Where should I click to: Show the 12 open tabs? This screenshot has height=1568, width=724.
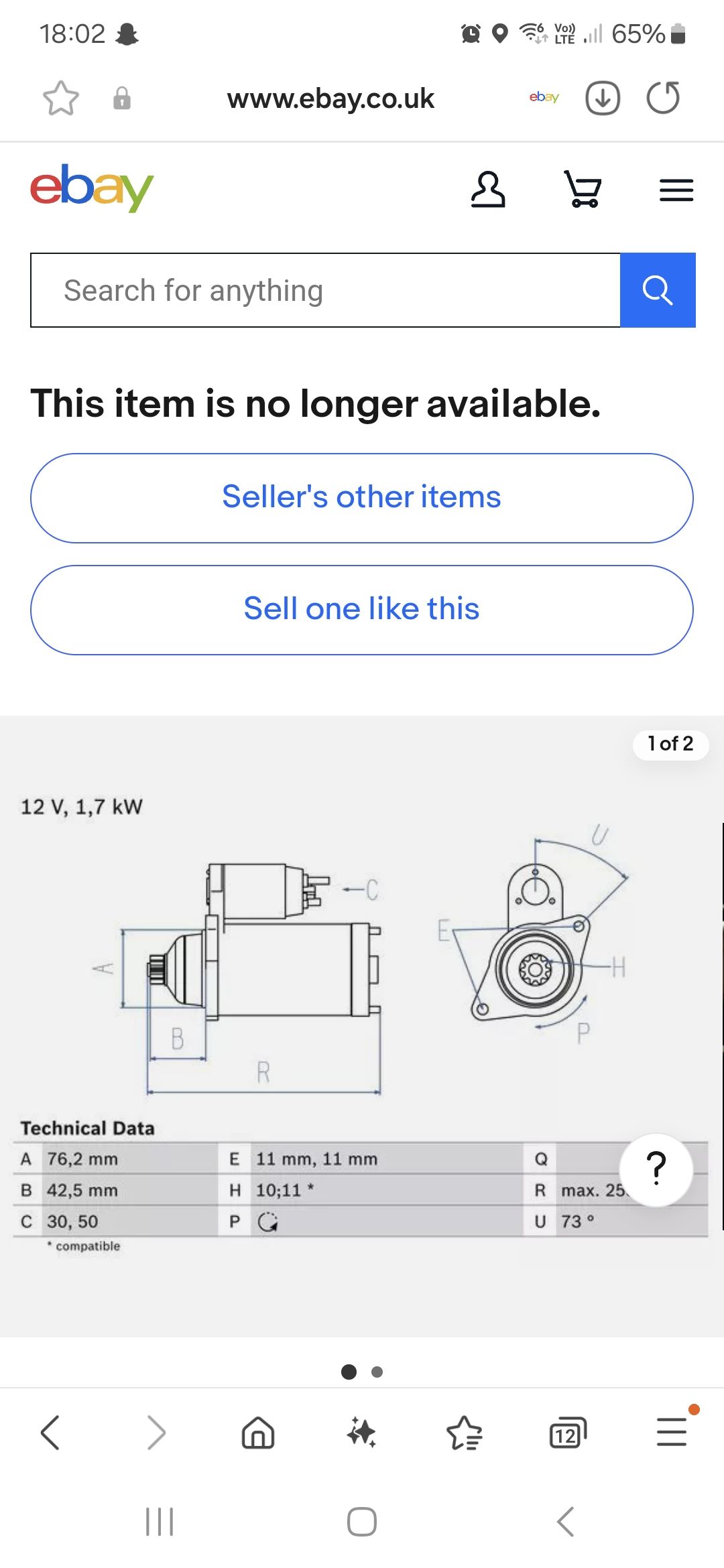(x=568, y=1433)
